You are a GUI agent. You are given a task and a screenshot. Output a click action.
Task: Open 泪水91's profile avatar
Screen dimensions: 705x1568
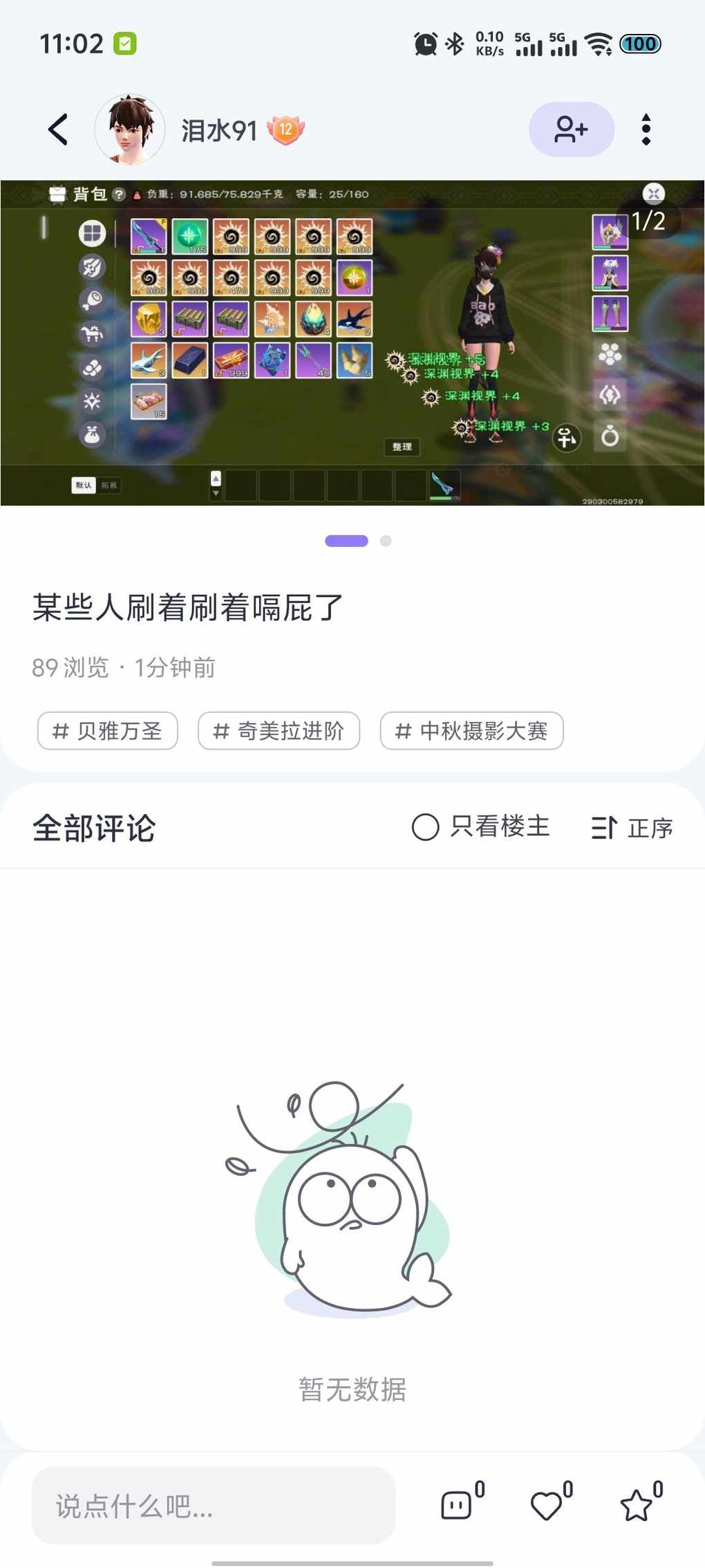click(130, 129)
